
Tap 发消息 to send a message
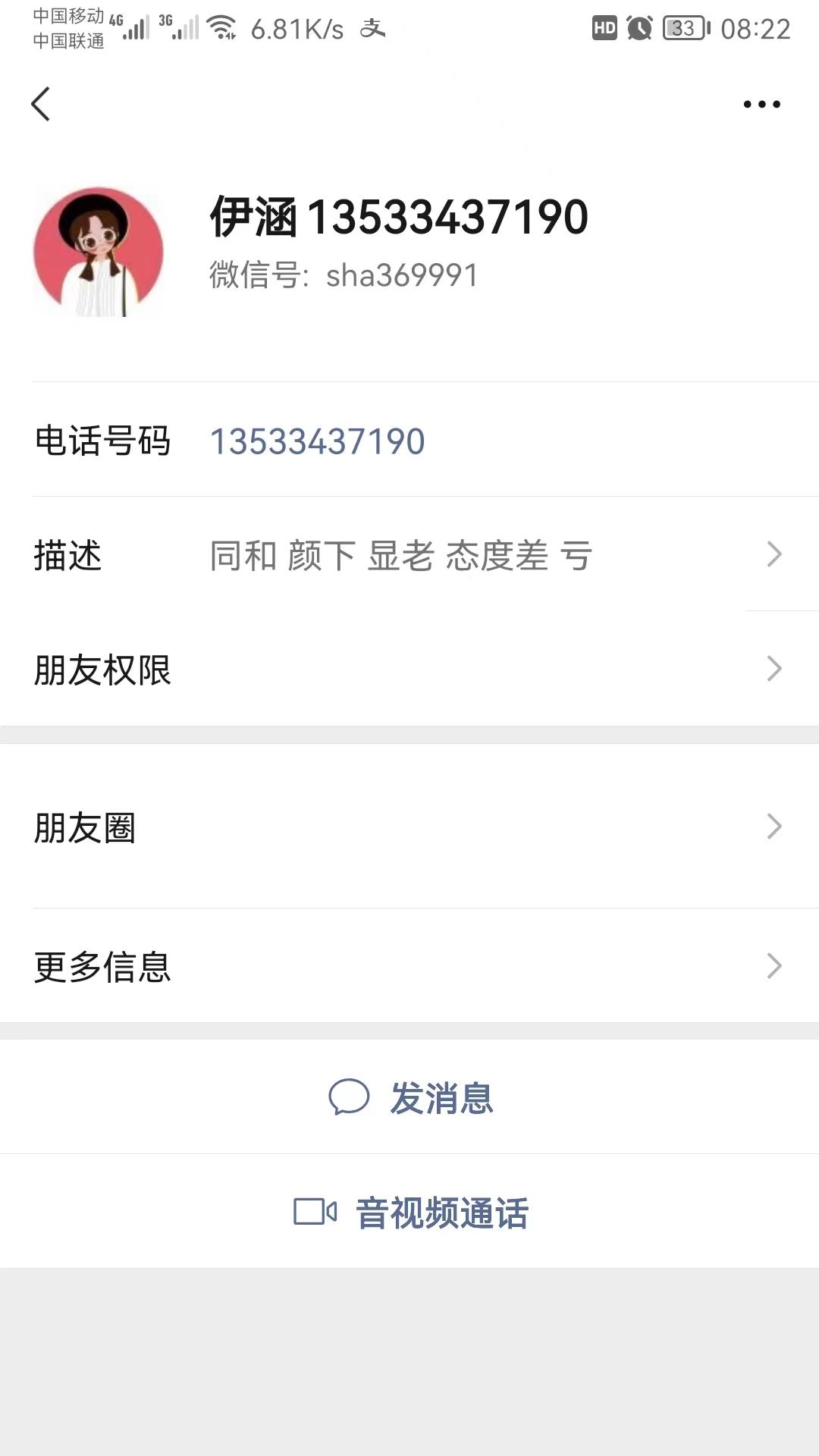[x=411, y=1097]
